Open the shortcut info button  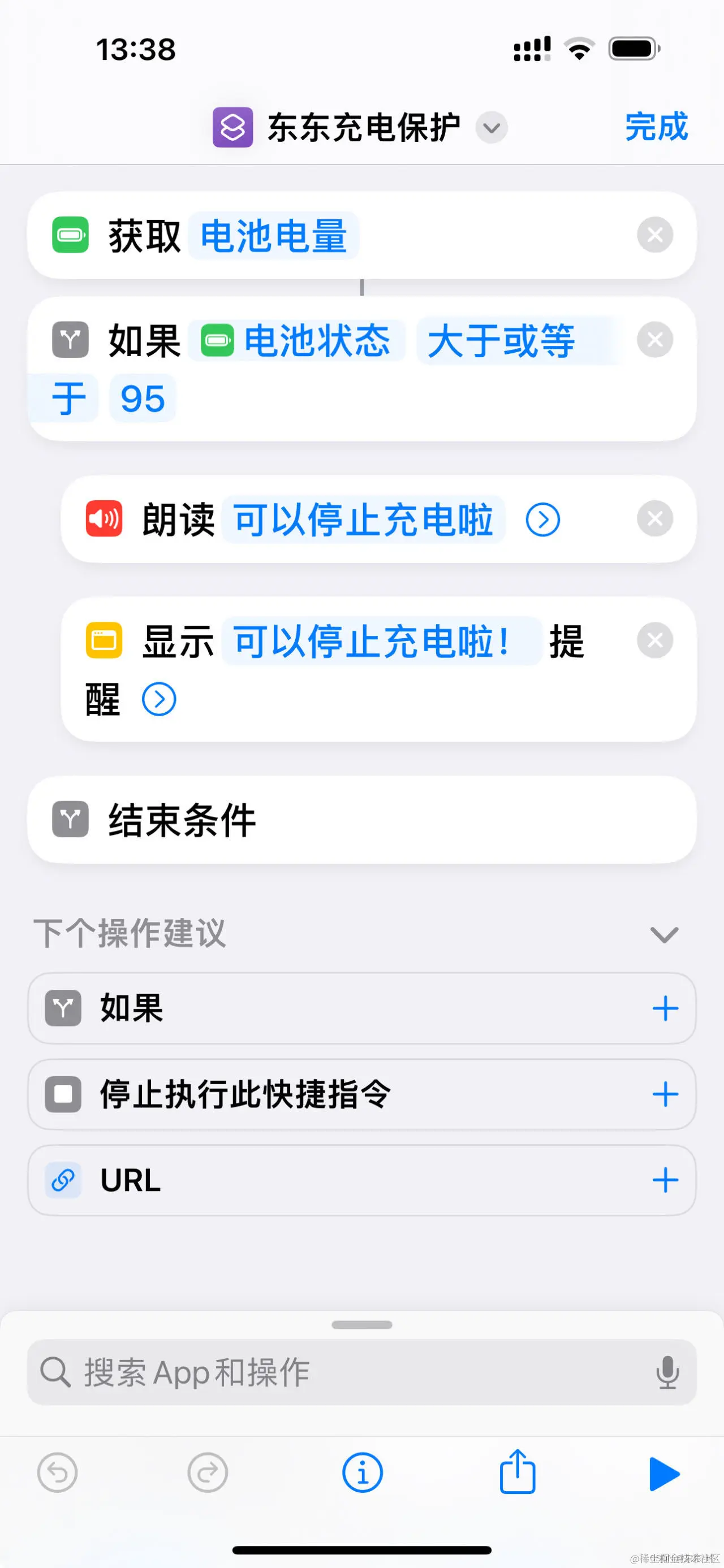click(x=363, y=1473)
